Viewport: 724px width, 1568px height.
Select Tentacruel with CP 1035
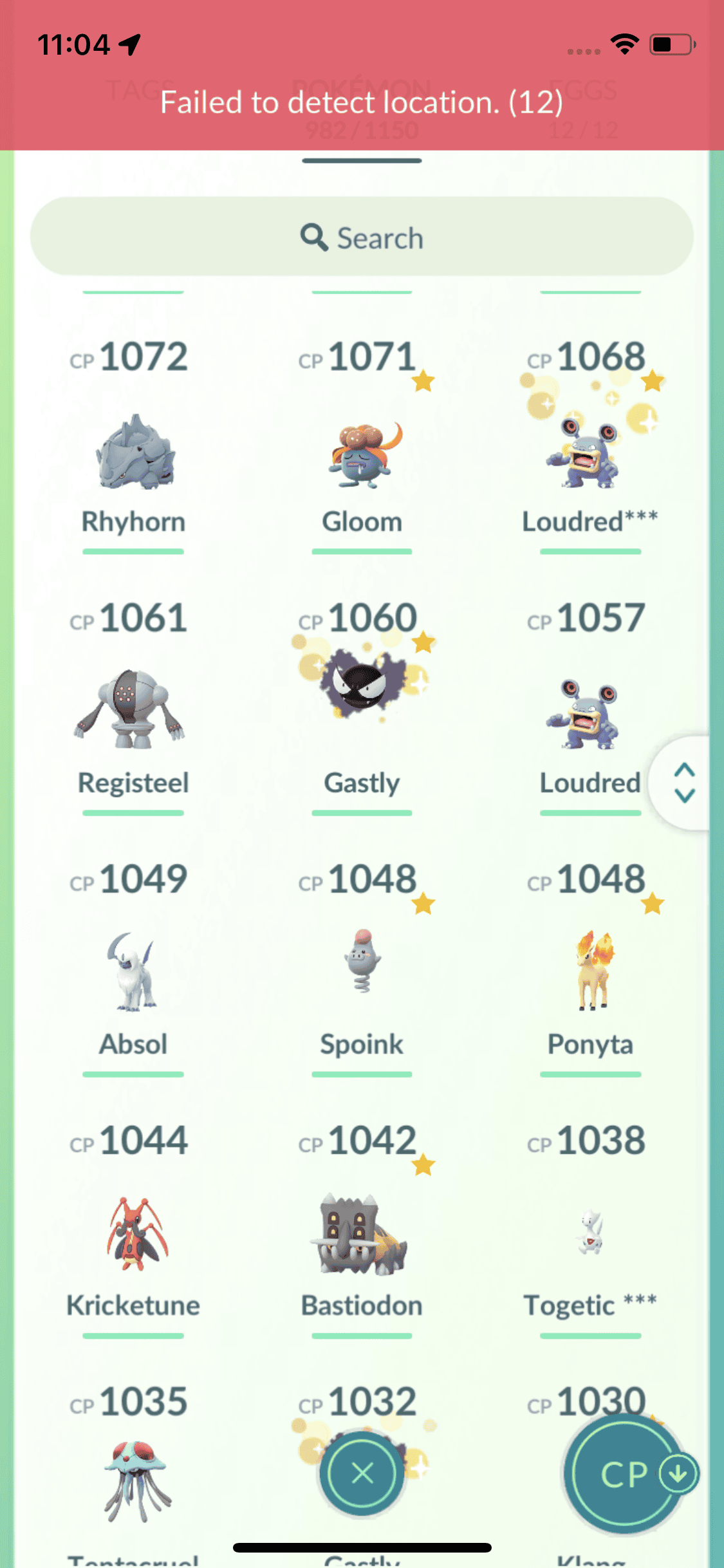(133, 1480)
